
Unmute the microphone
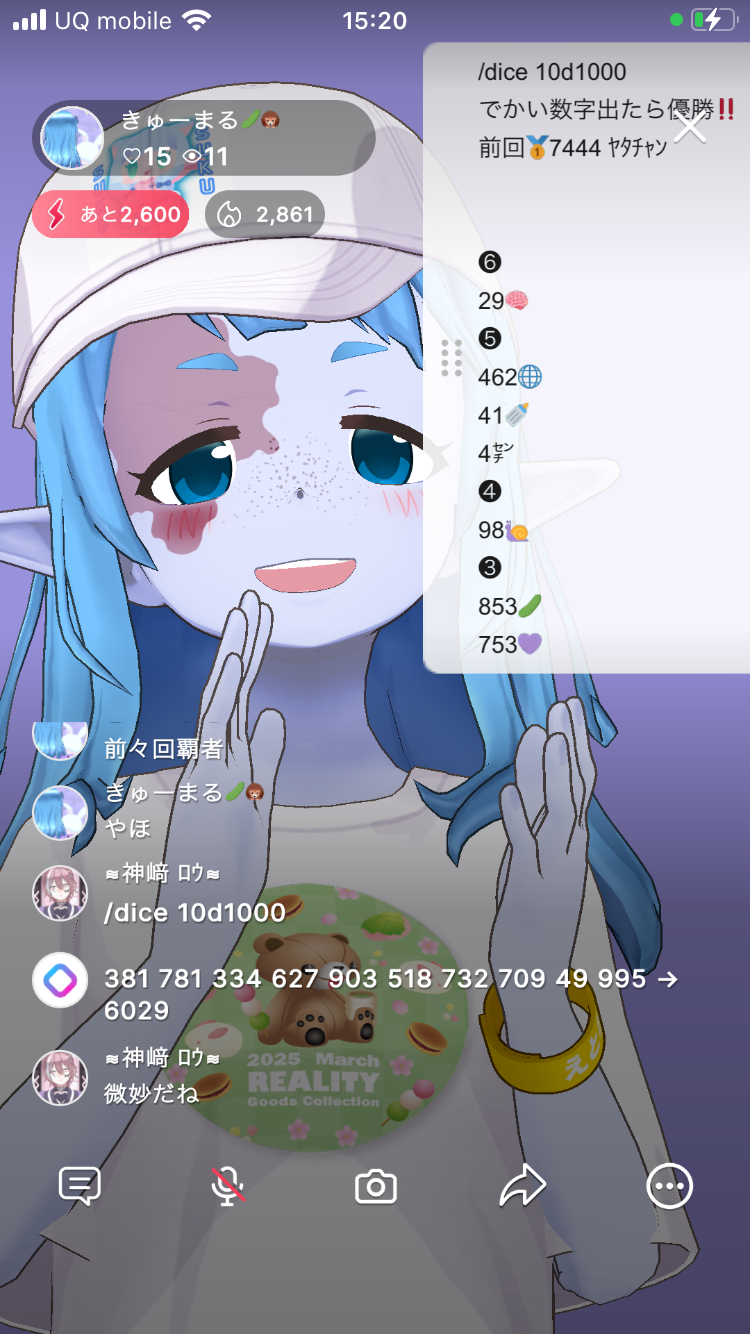click(228, 1187)
